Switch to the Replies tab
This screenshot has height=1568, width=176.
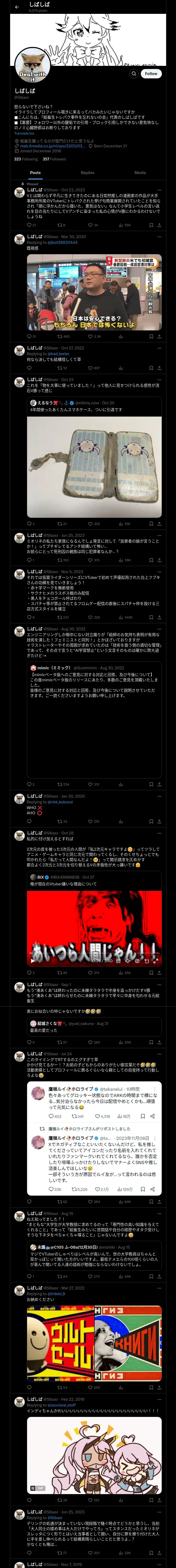pyautogui.click(x=87, y=173)
